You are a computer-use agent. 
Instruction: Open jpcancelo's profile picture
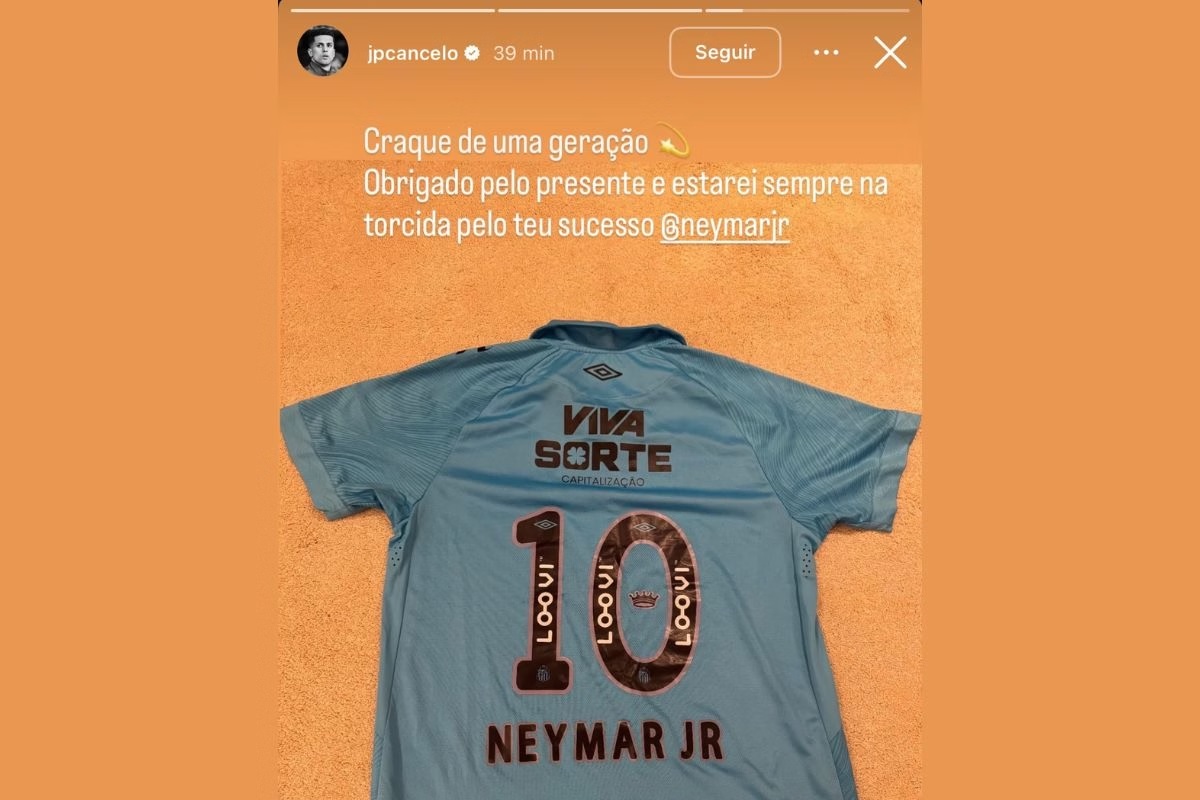(x=323, y=52)
